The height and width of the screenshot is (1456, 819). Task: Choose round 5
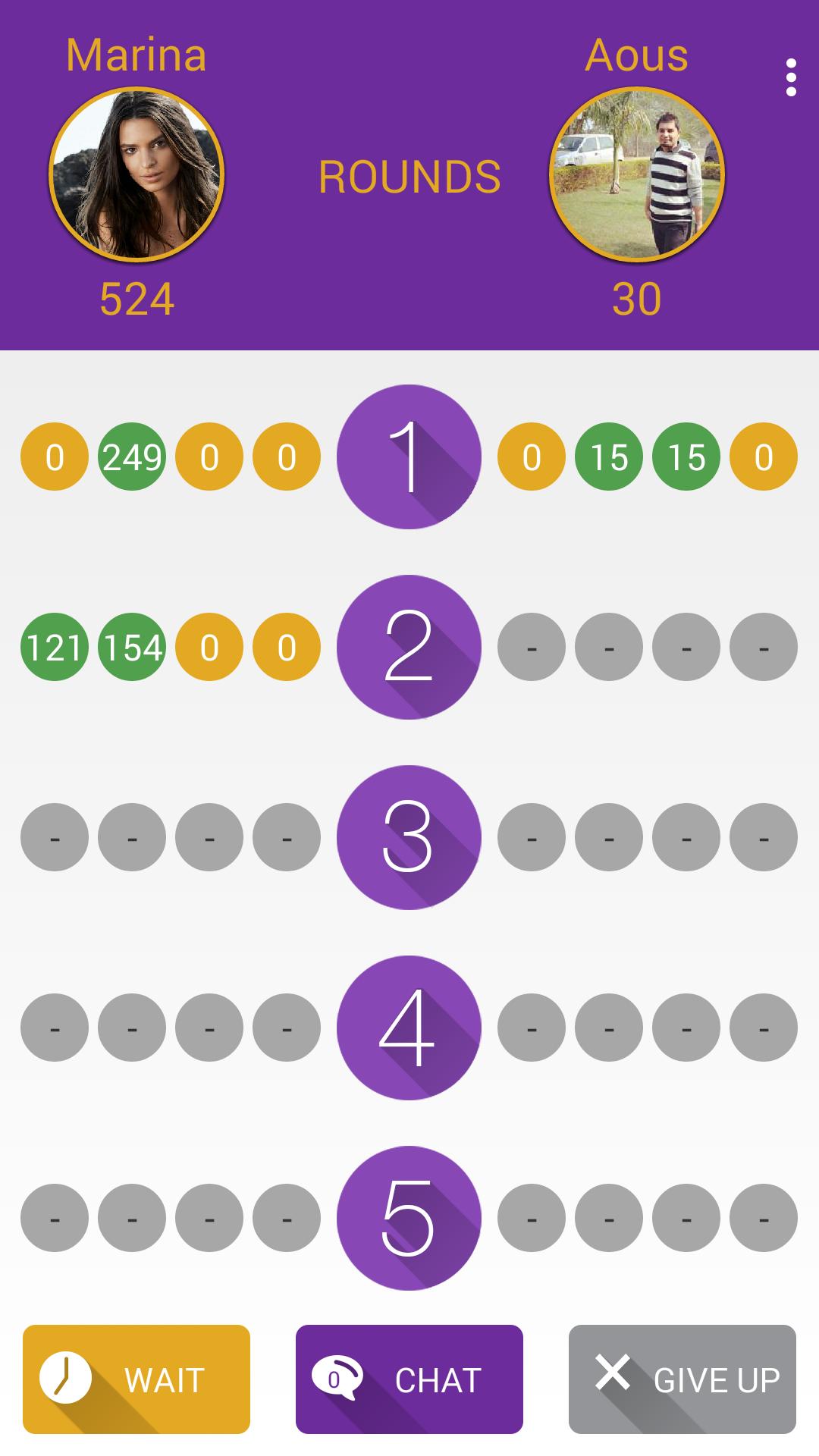tap(409, 1218)
